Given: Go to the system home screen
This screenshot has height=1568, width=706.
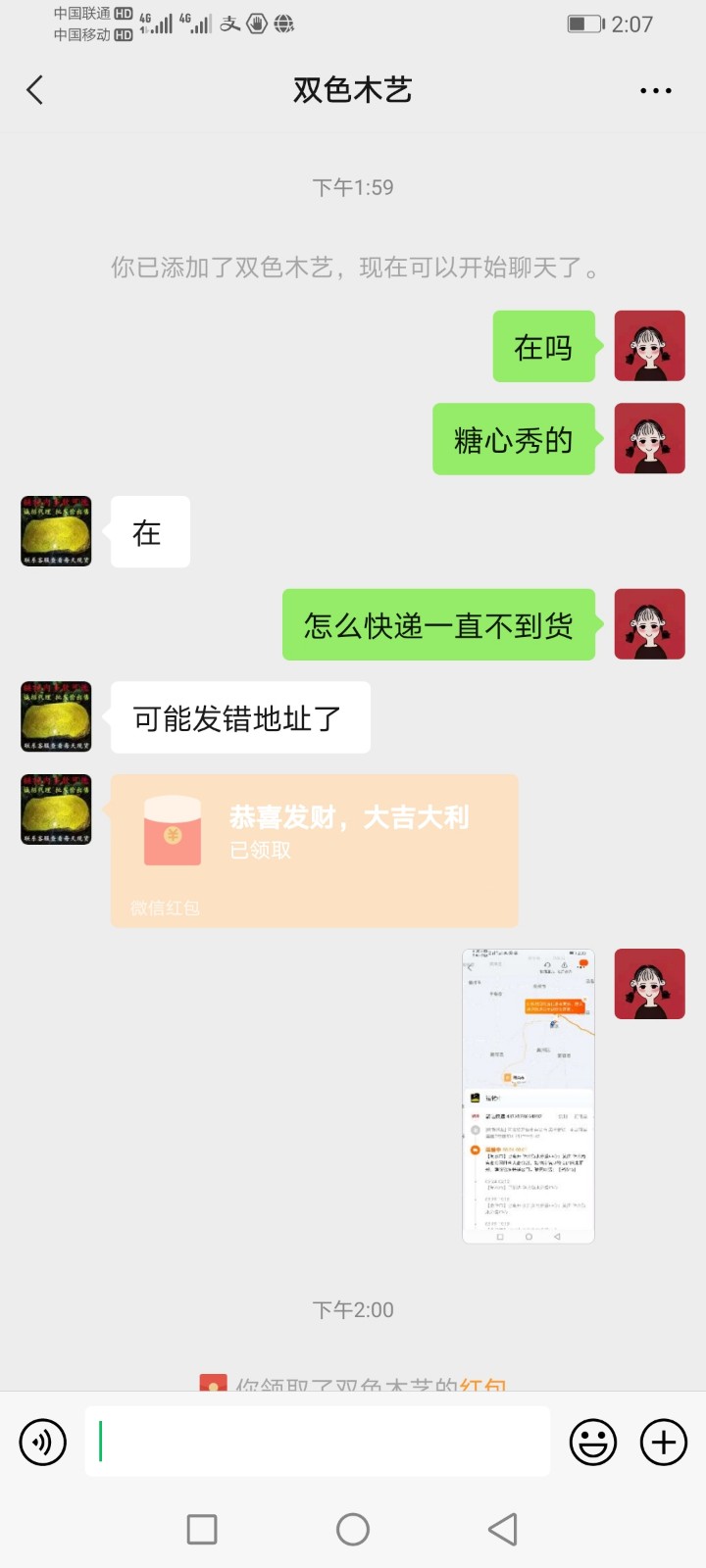Looking at the screenshot, I should tap(353, 1529).
